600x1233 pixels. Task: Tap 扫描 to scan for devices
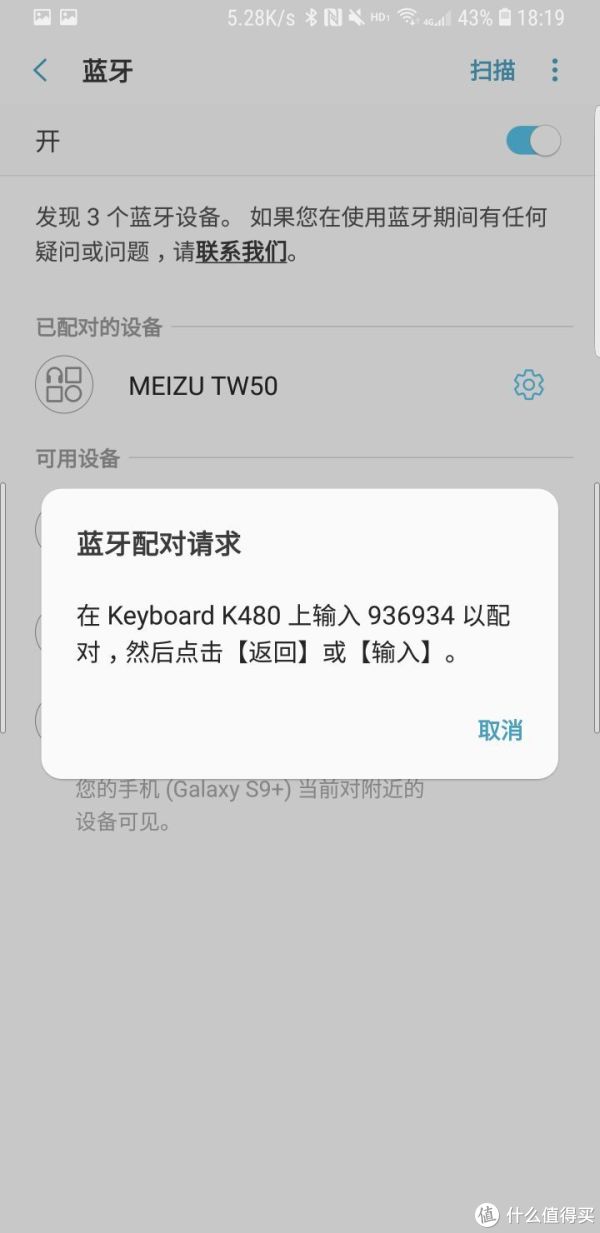pos(493,70)
